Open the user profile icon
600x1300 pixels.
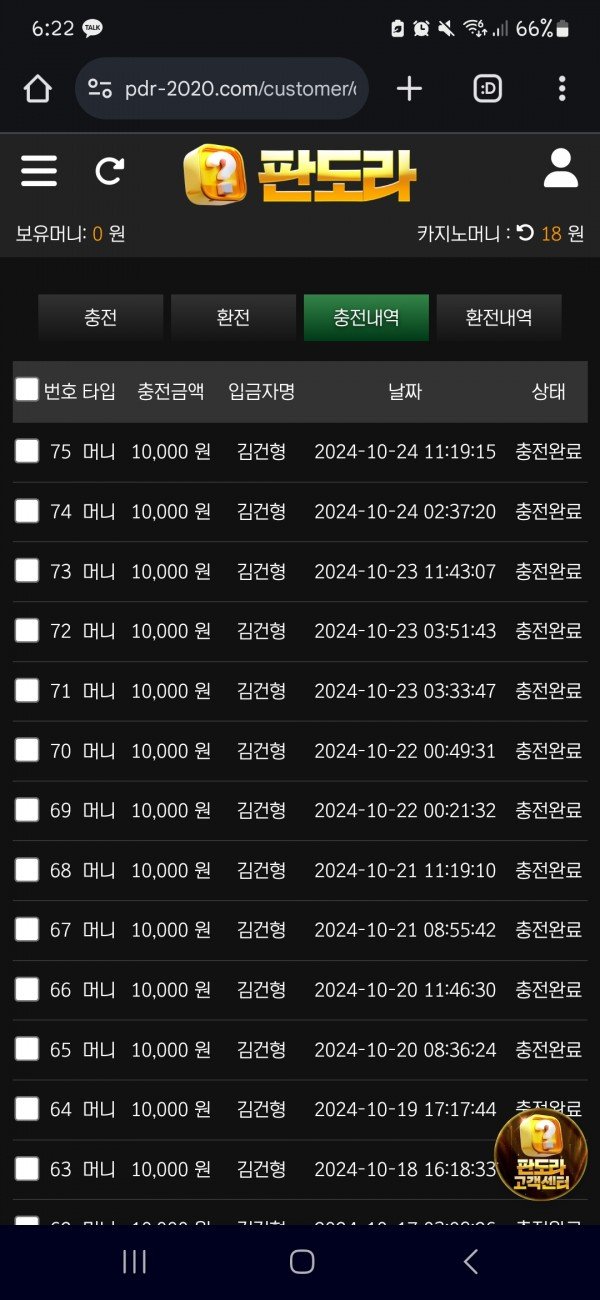(560, 169)
